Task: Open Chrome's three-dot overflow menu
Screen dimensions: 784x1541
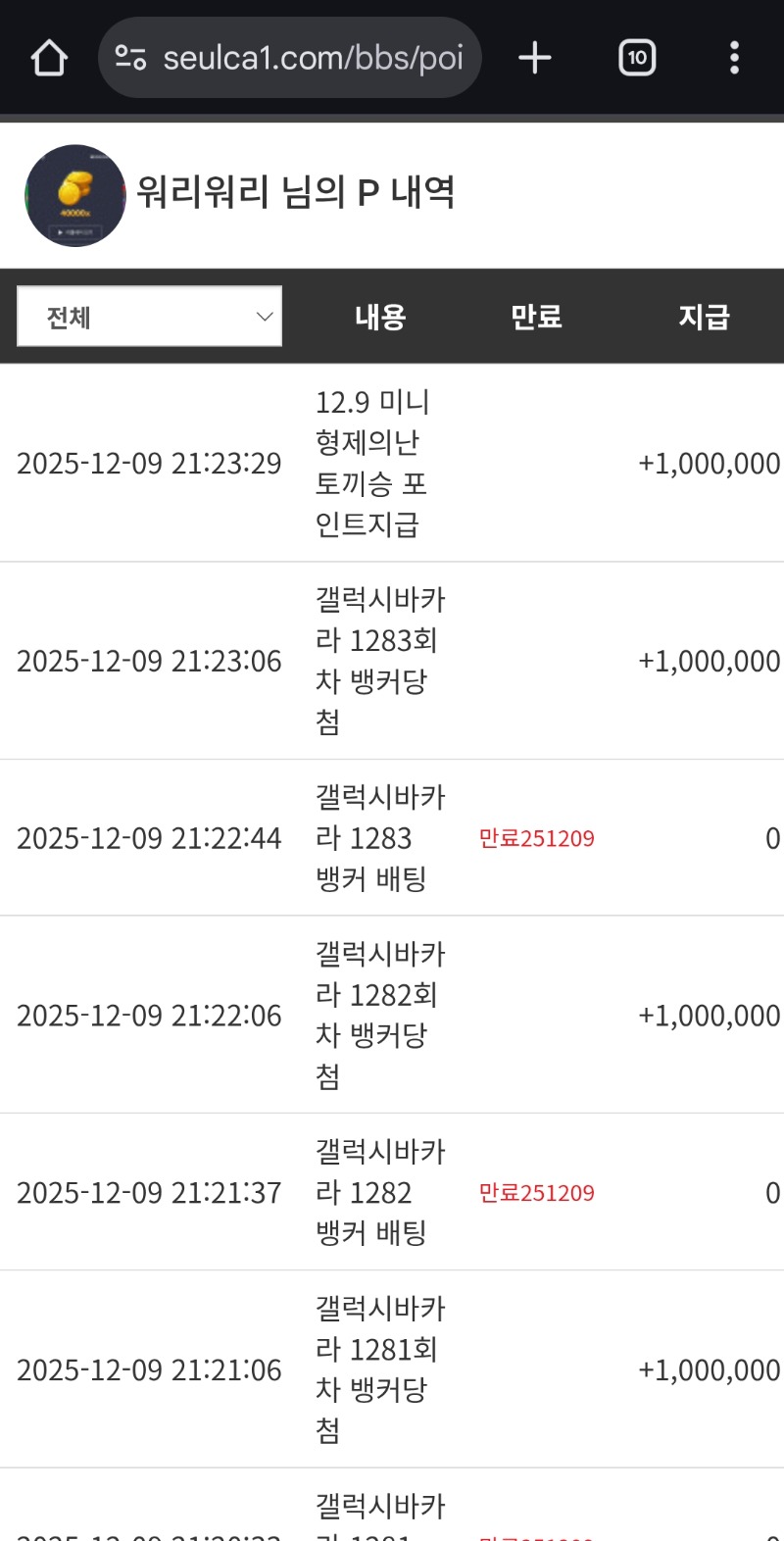Action: (733, 57)
